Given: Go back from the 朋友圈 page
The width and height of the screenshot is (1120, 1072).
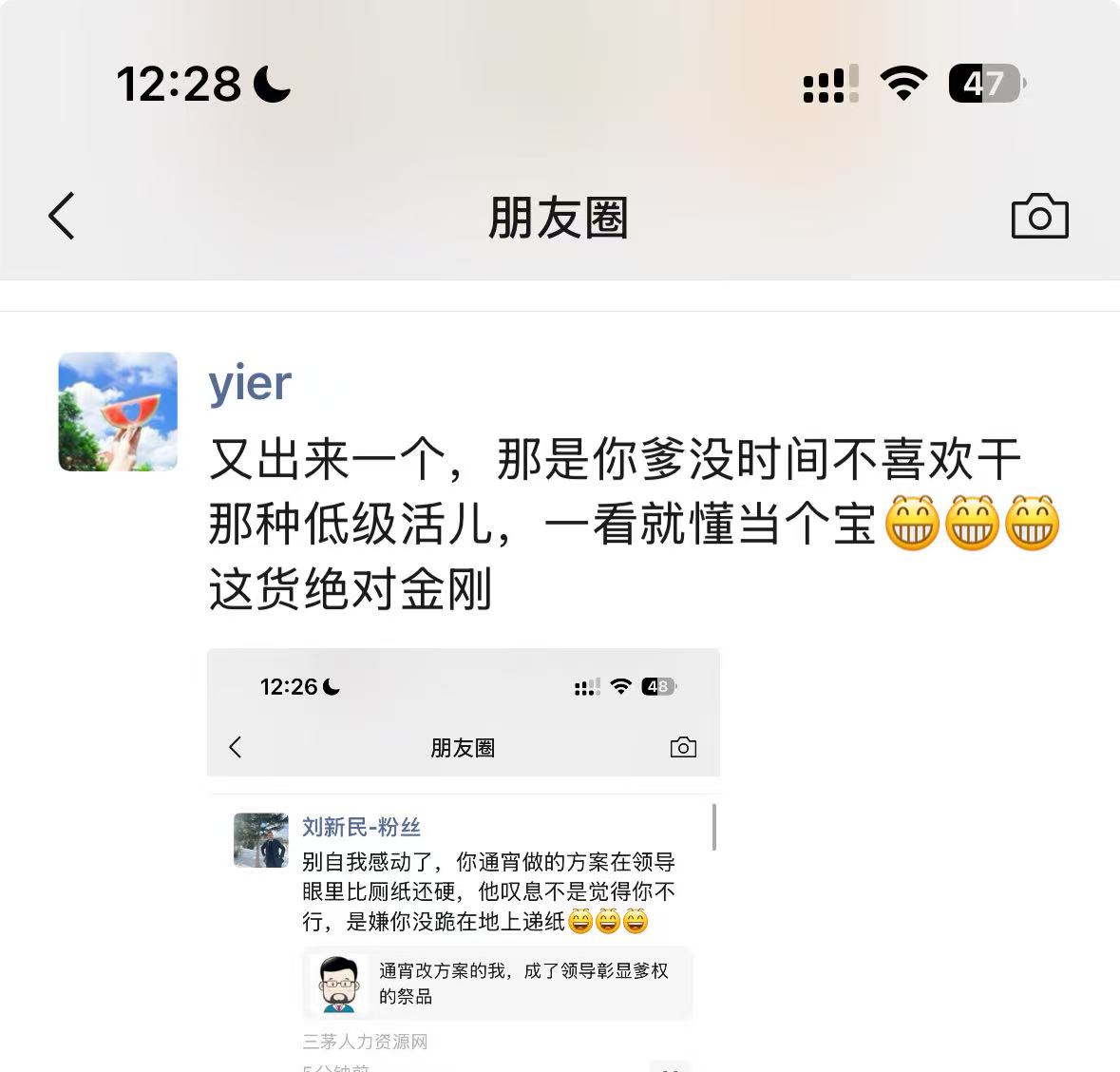Looking at the screenshot, I should point(62,216).
